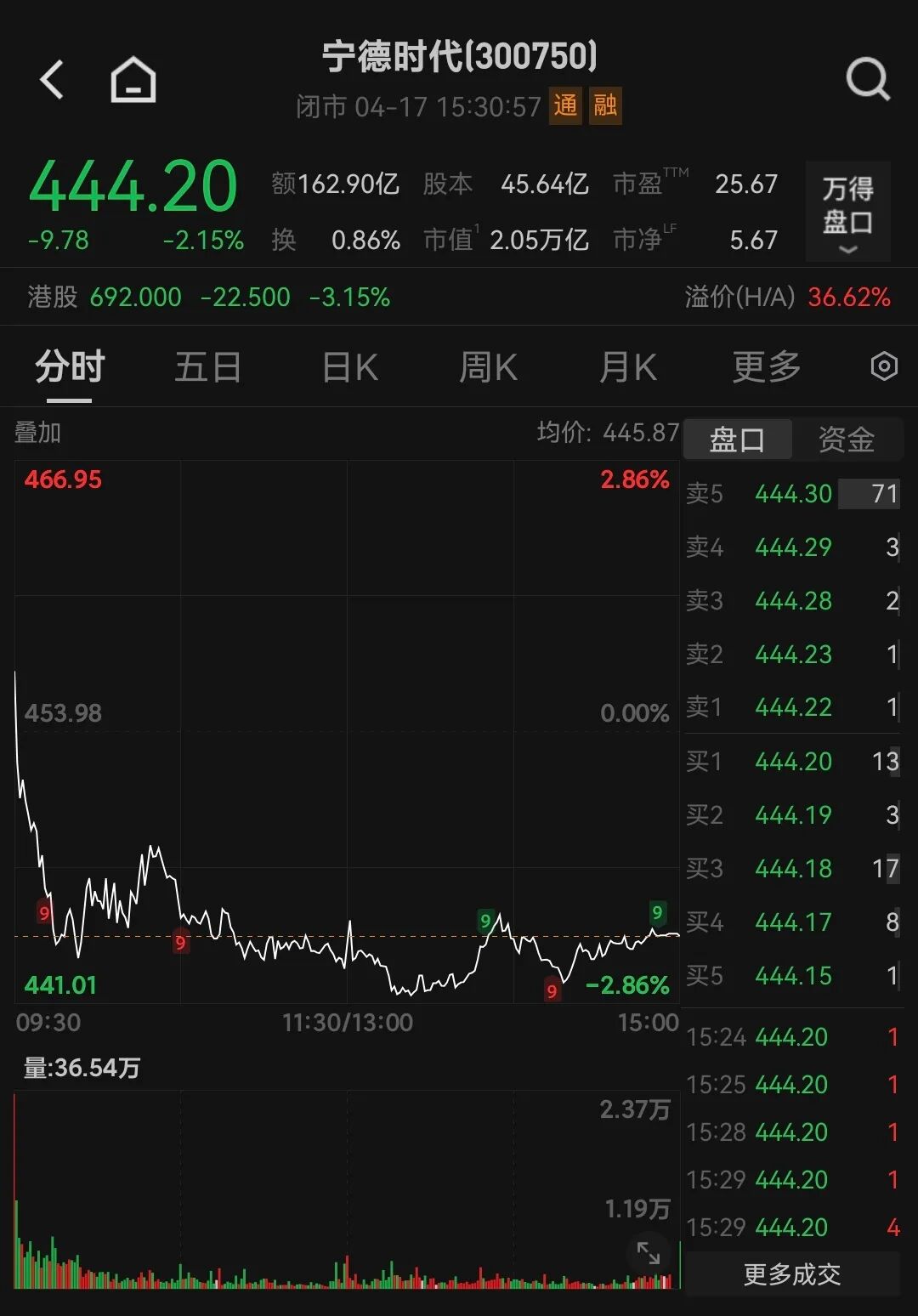Open the 港股 692.000 quote row
918x1316 pixels.
pyautogui.click(x=208, y=297)
